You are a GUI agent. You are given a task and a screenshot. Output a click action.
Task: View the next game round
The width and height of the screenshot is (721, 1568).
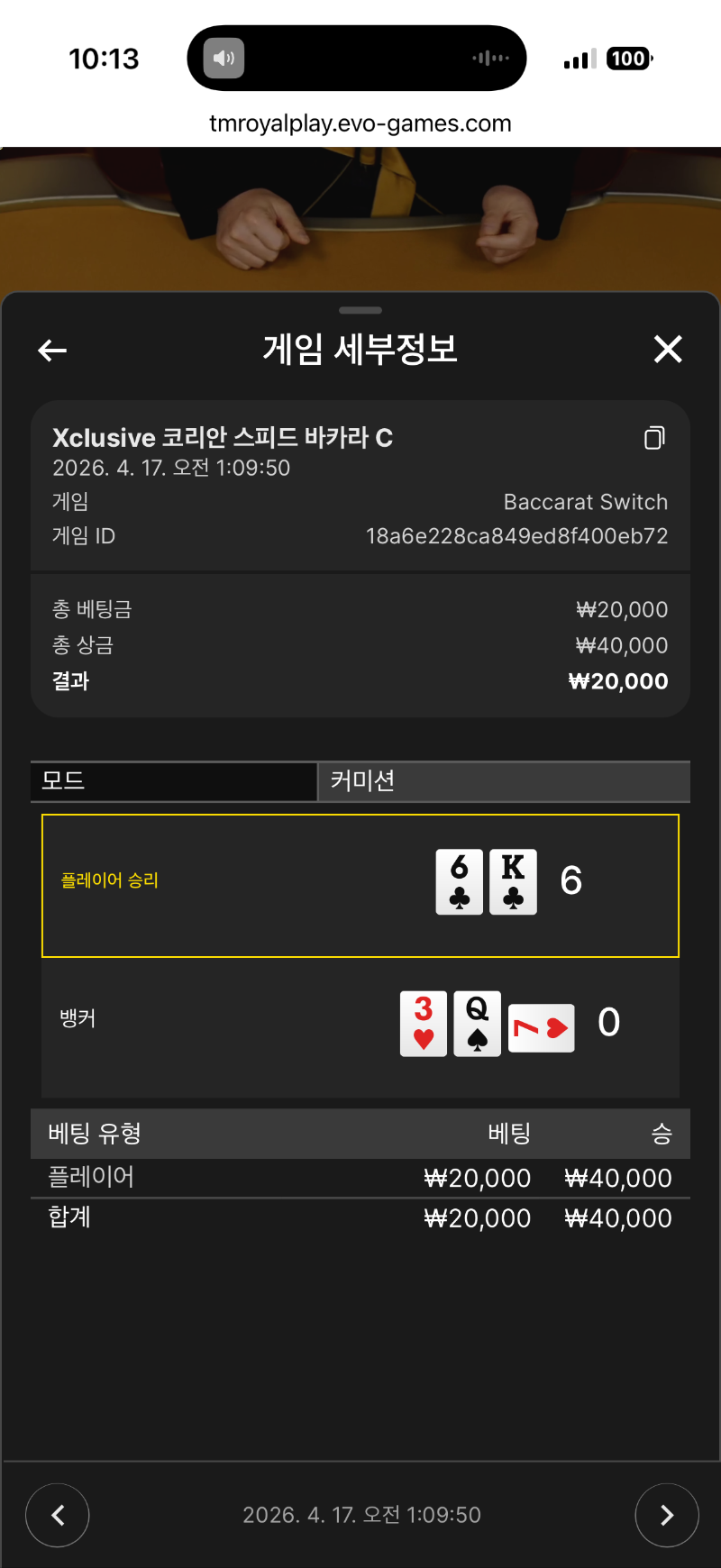point(667,1515)
